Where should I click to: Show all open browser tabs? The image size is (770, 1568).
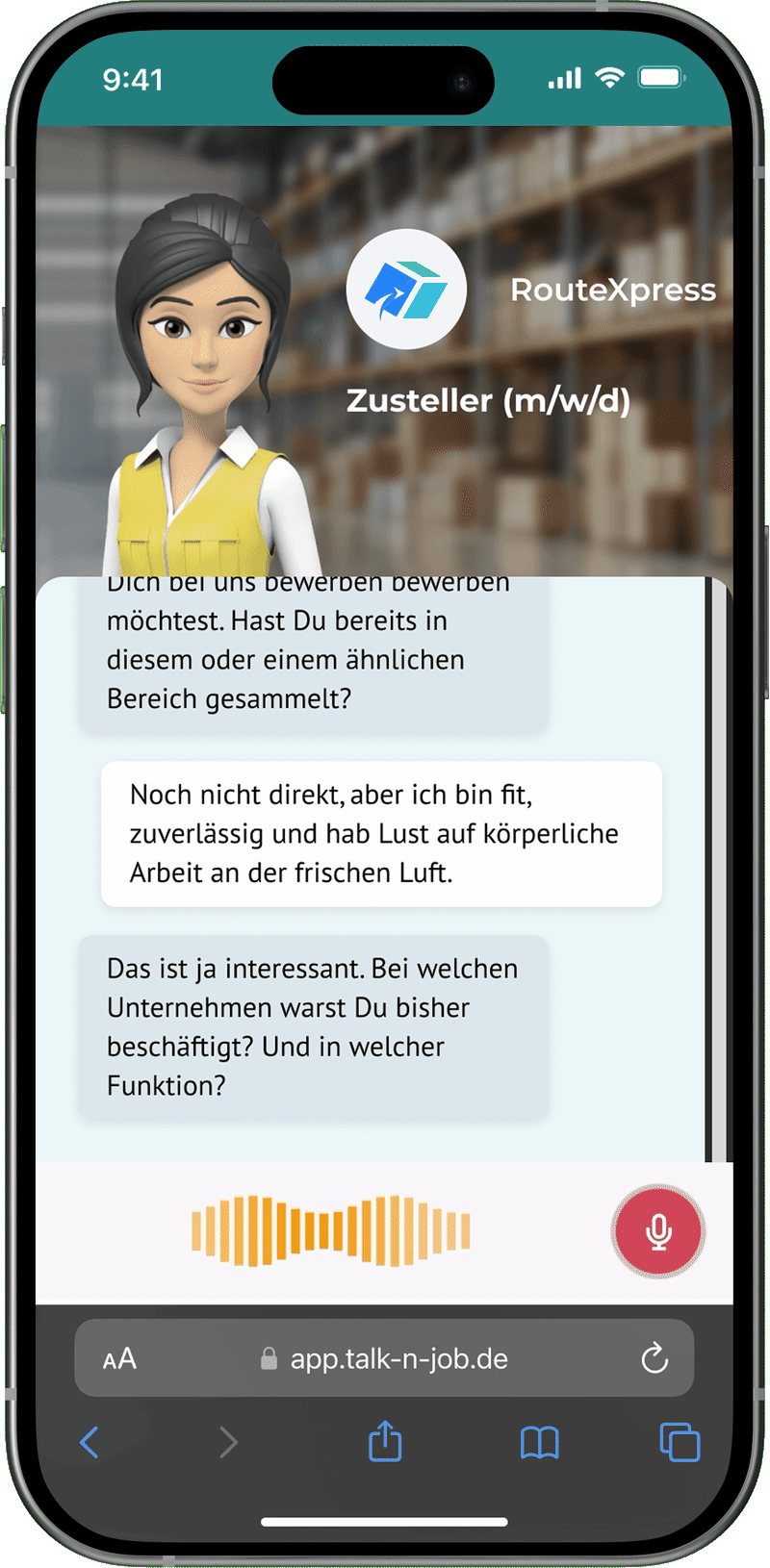(680, 1442)
